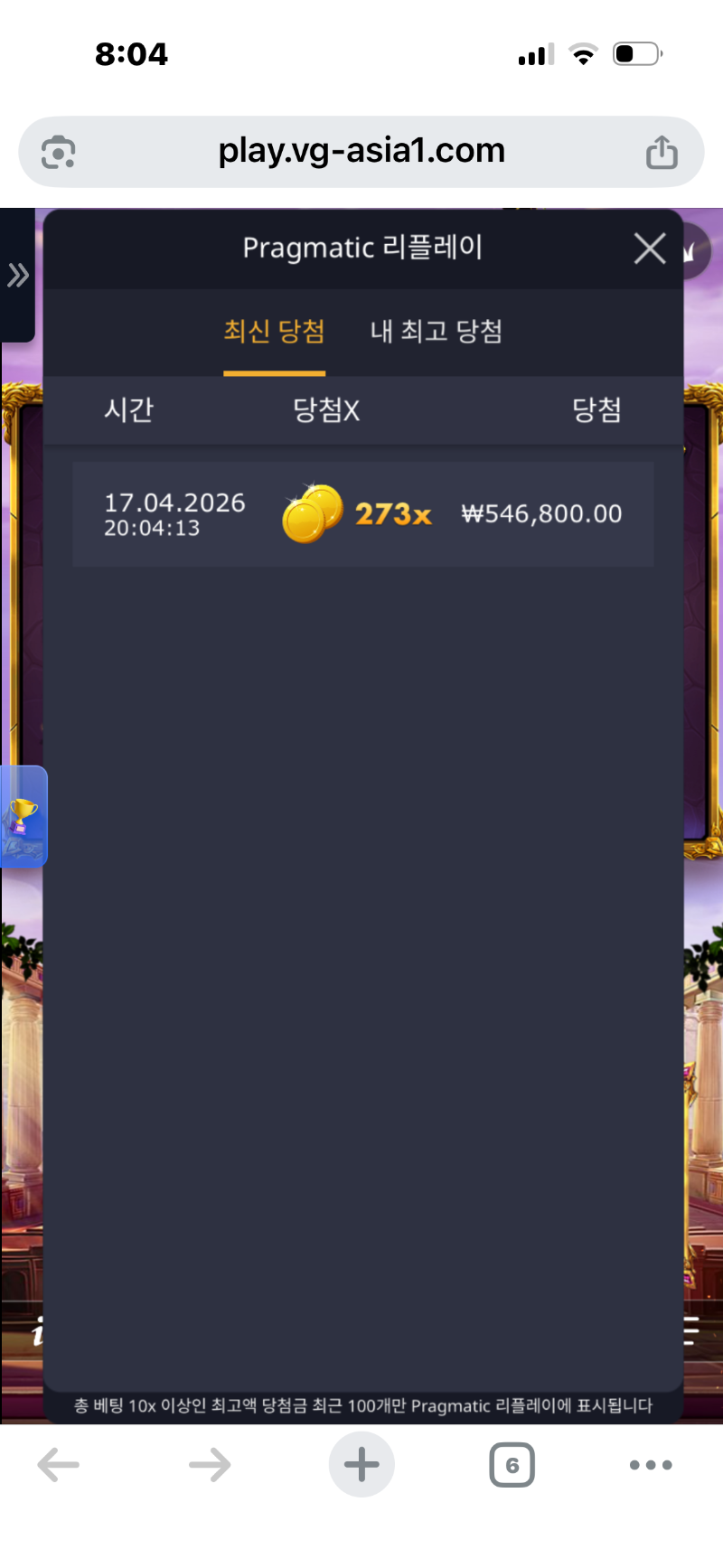
Task: Open the browser overflow menu
Action: [651, 1465]
